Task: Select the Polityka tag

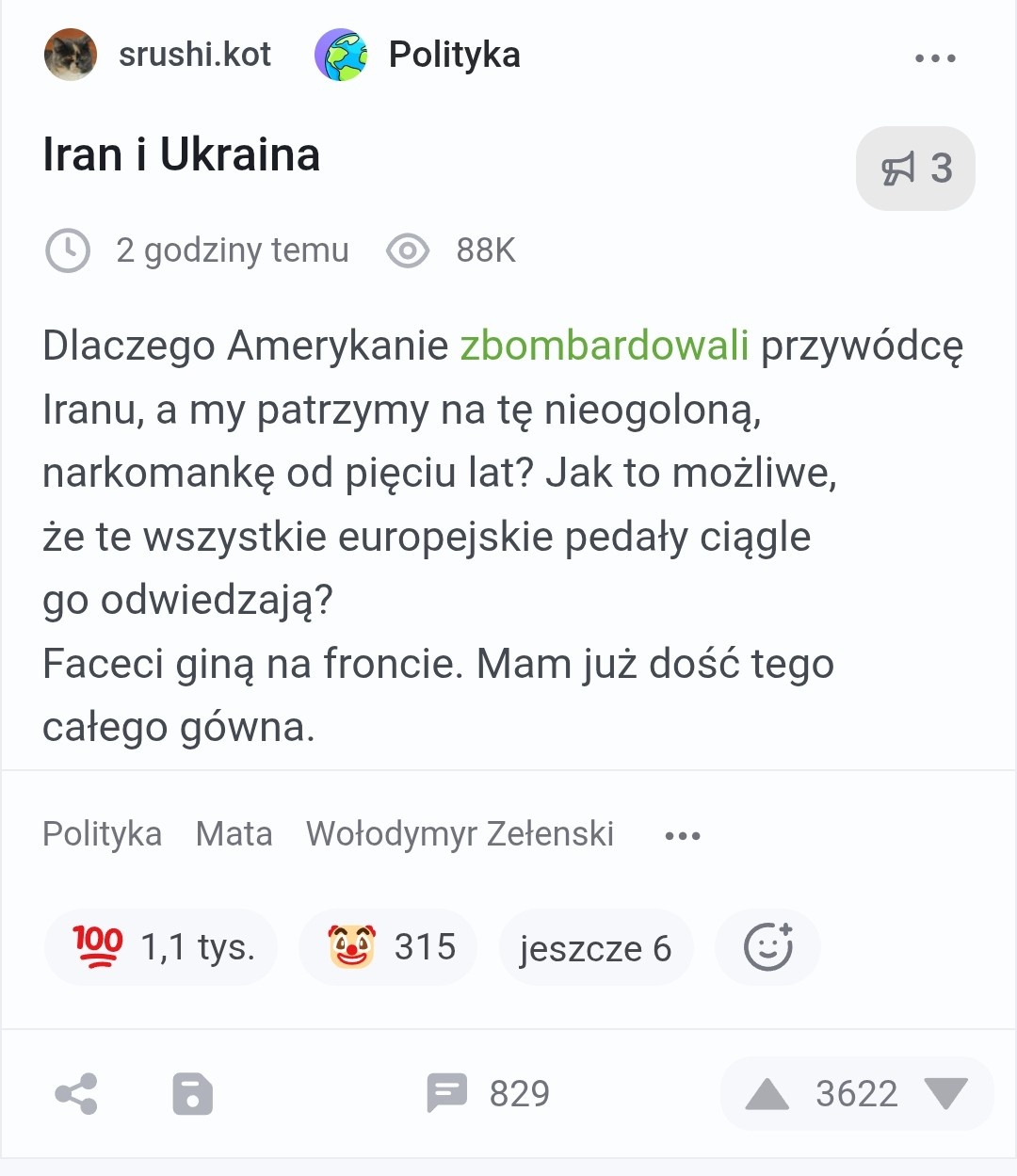Action: click(102, 834)
